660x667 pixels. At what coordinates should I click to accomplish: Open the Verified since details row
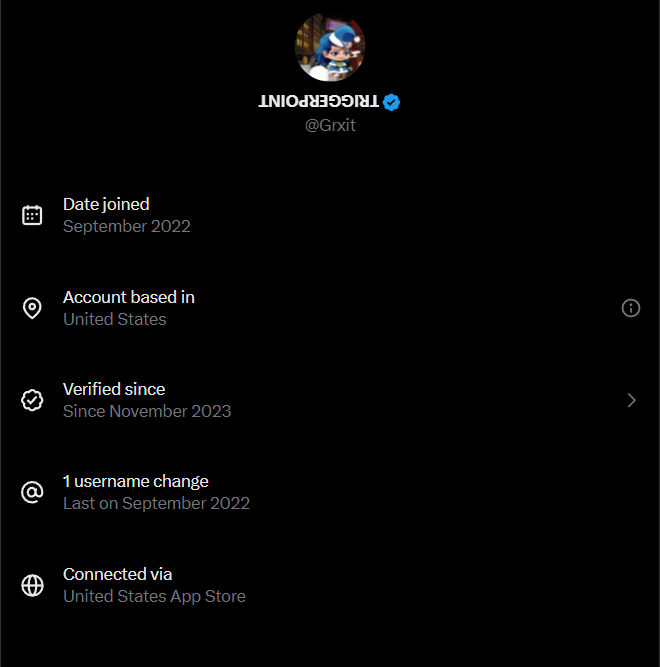(330, 400)
